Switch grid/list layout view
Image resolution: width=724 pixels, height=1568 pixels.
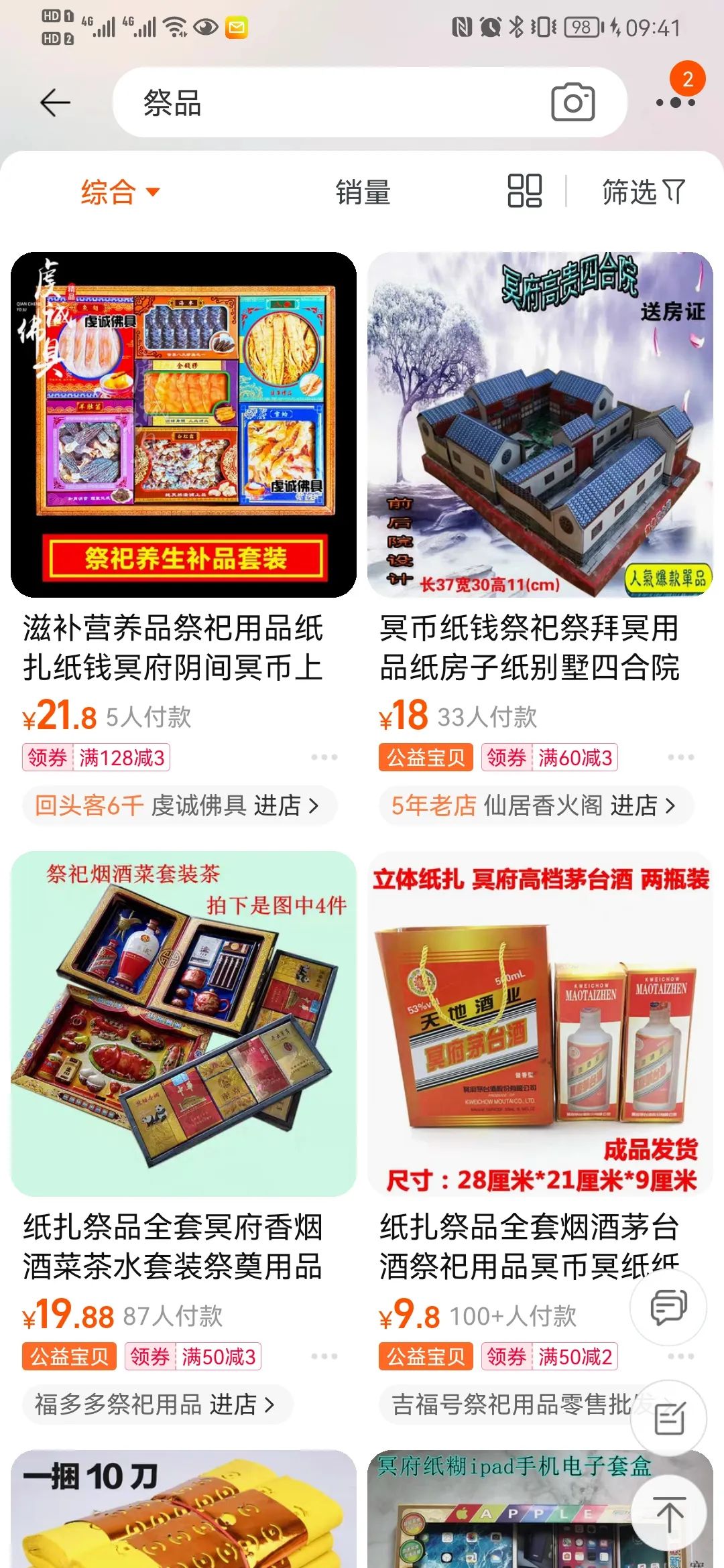coord(524,191)
